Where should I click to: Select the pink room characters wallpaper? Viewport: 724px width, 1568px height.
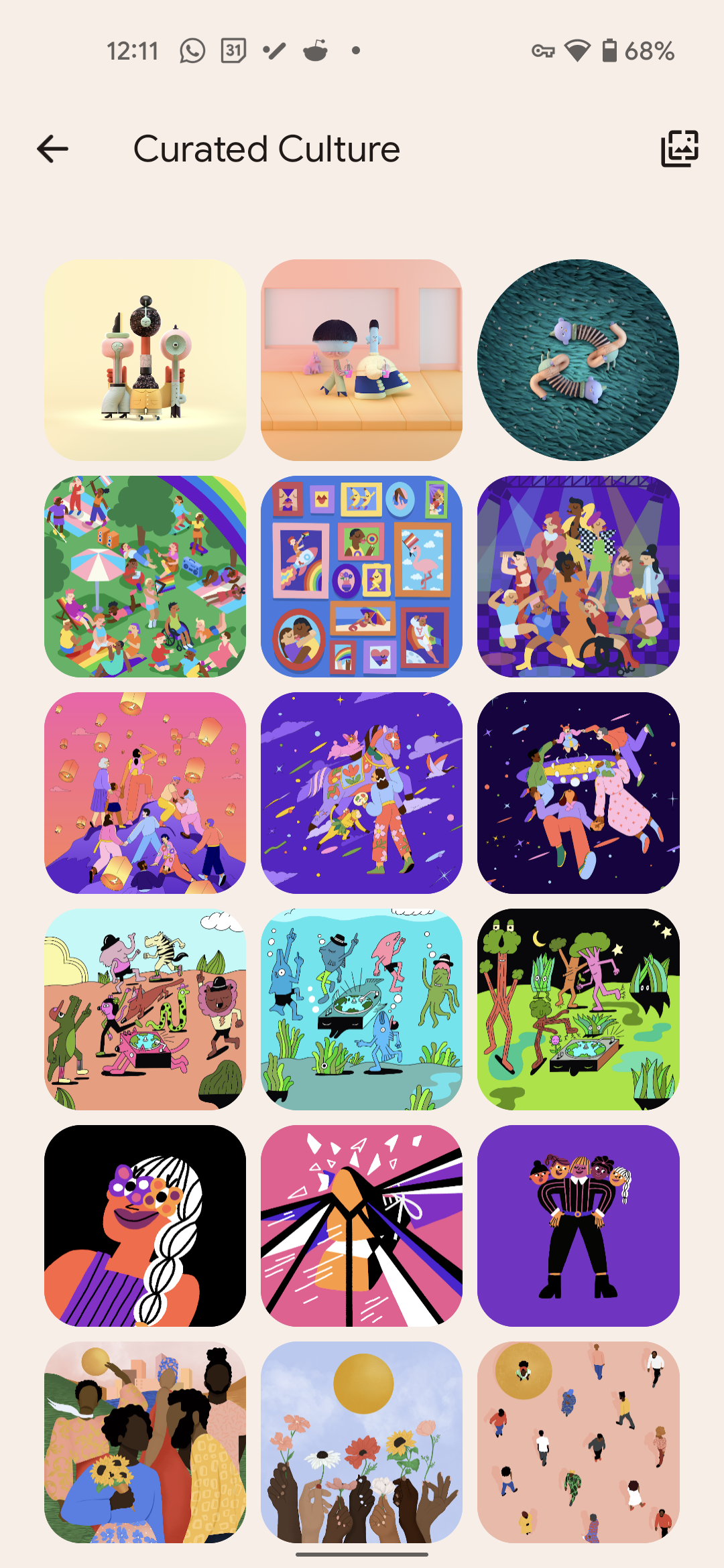click(x=361, y=360)
